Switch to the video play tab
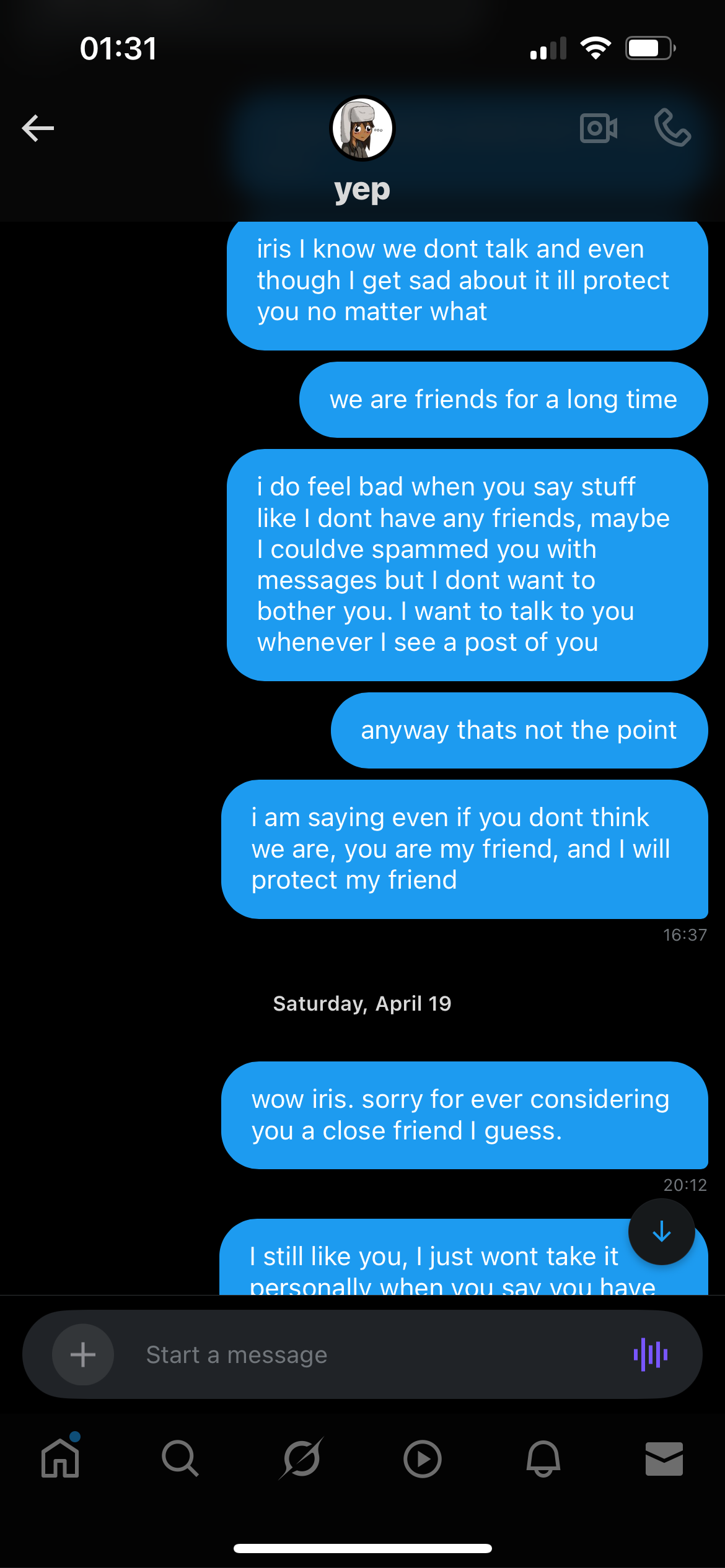The height and width of the screenshot is (1568, 725). (x=422, y=1458)
